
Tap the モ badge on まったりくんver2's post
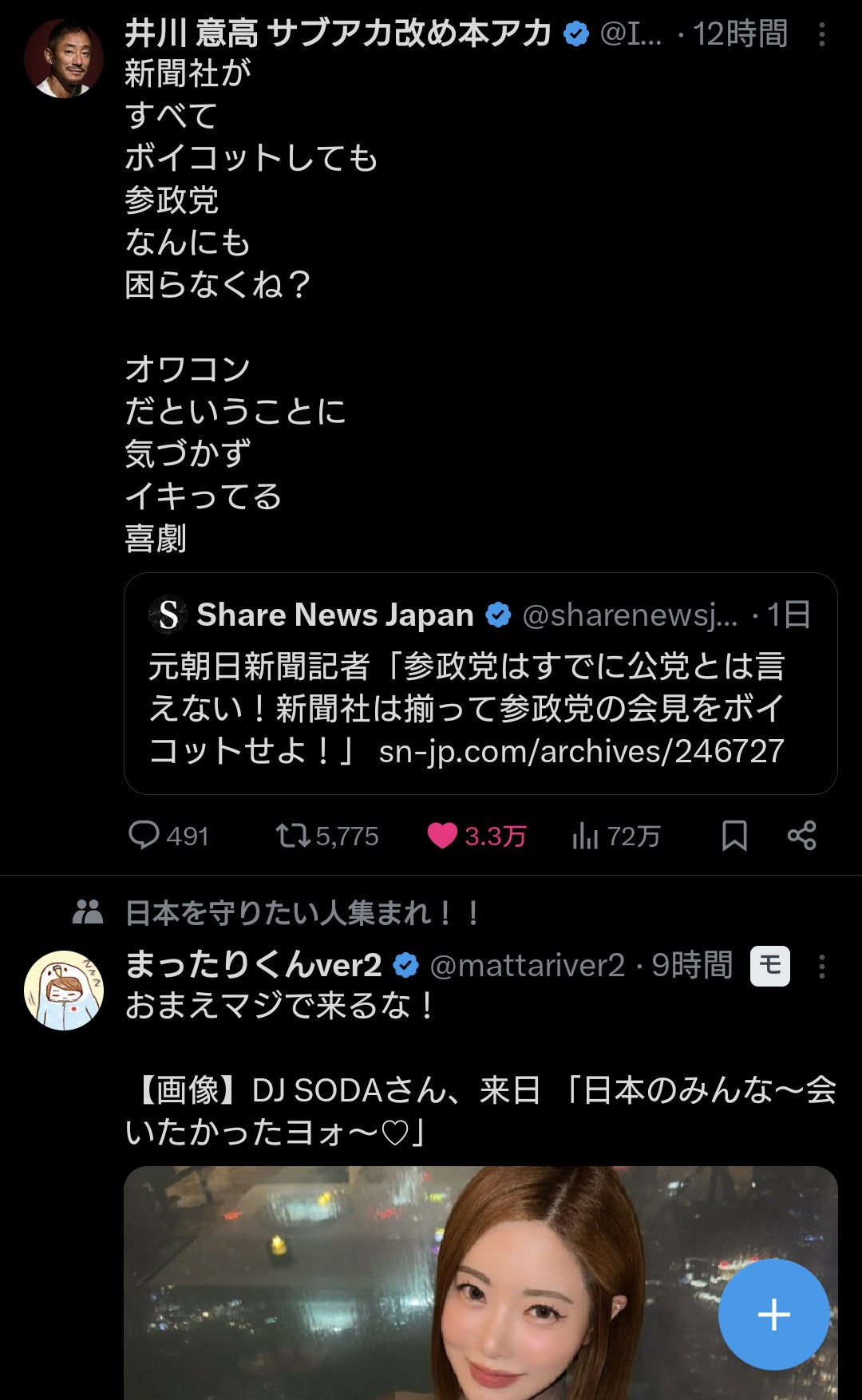(770, 966)
